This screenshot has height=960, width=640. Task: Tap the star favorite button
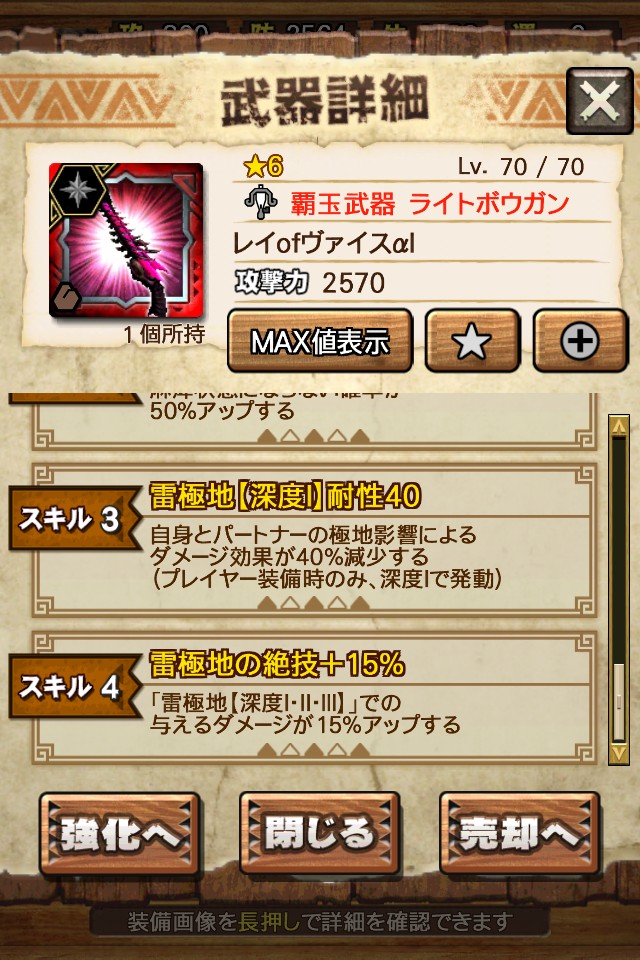click(x=472, y=342)
